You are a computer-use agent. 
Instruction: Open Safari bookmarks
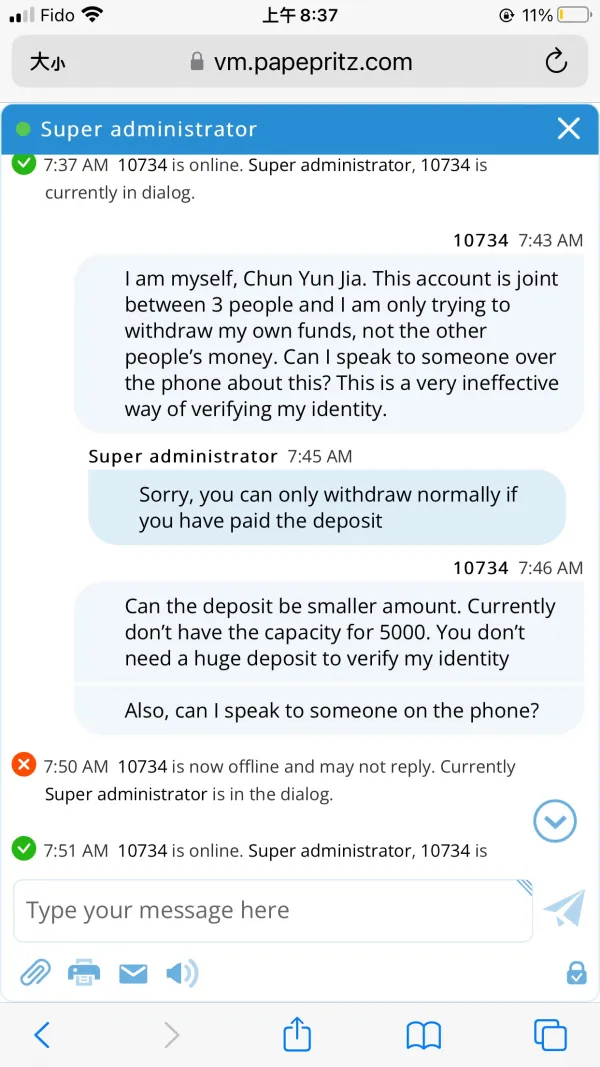(x=424, y=1034)
